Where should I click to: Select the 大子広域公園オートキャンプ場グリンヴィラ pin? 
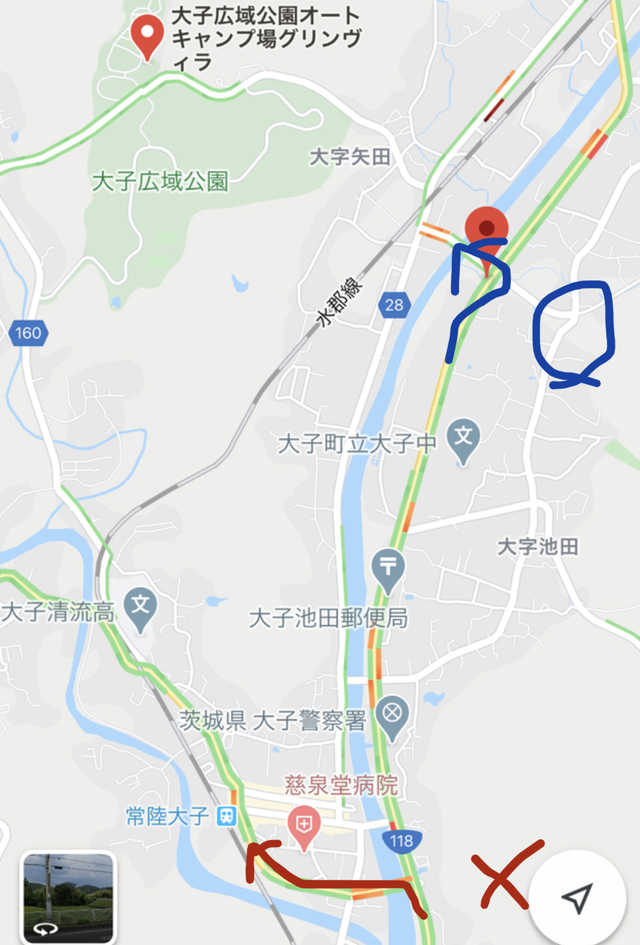pos(149,38)
